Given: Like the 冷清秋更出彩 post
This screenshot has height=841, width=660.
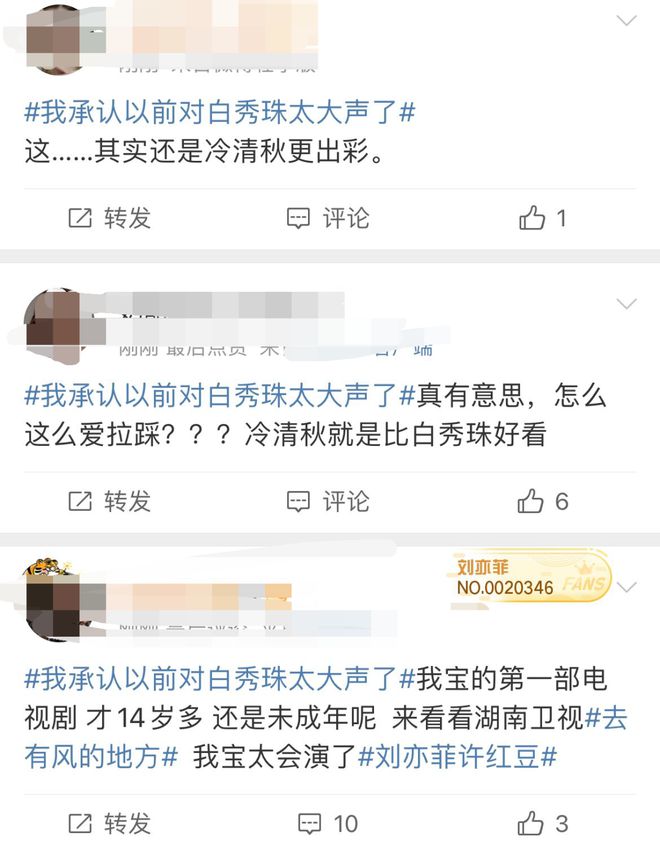Looking at the screenshot, I should (x=543, y=217).
